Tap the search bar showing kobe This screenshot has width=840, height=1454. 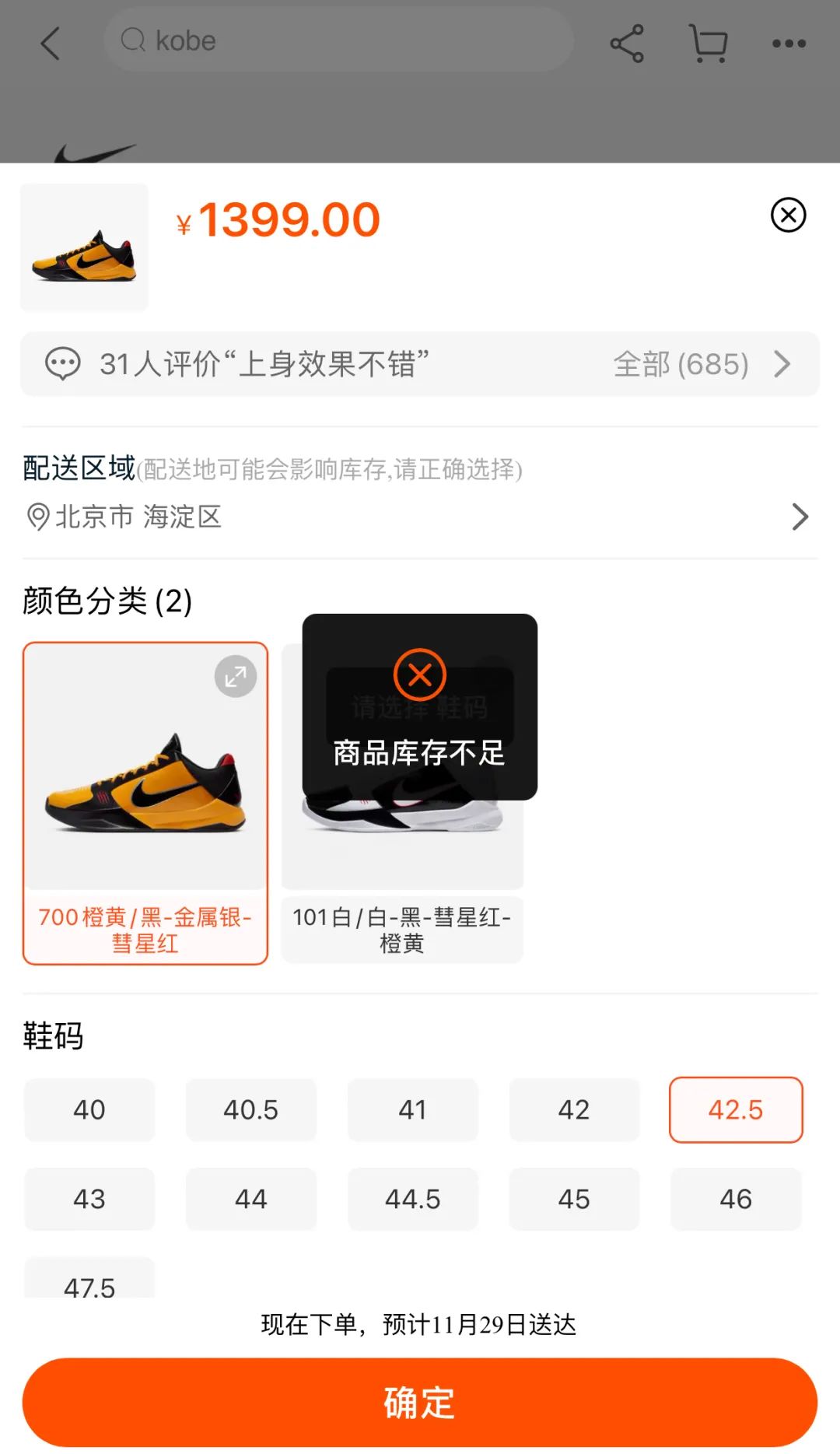(338, 40)
